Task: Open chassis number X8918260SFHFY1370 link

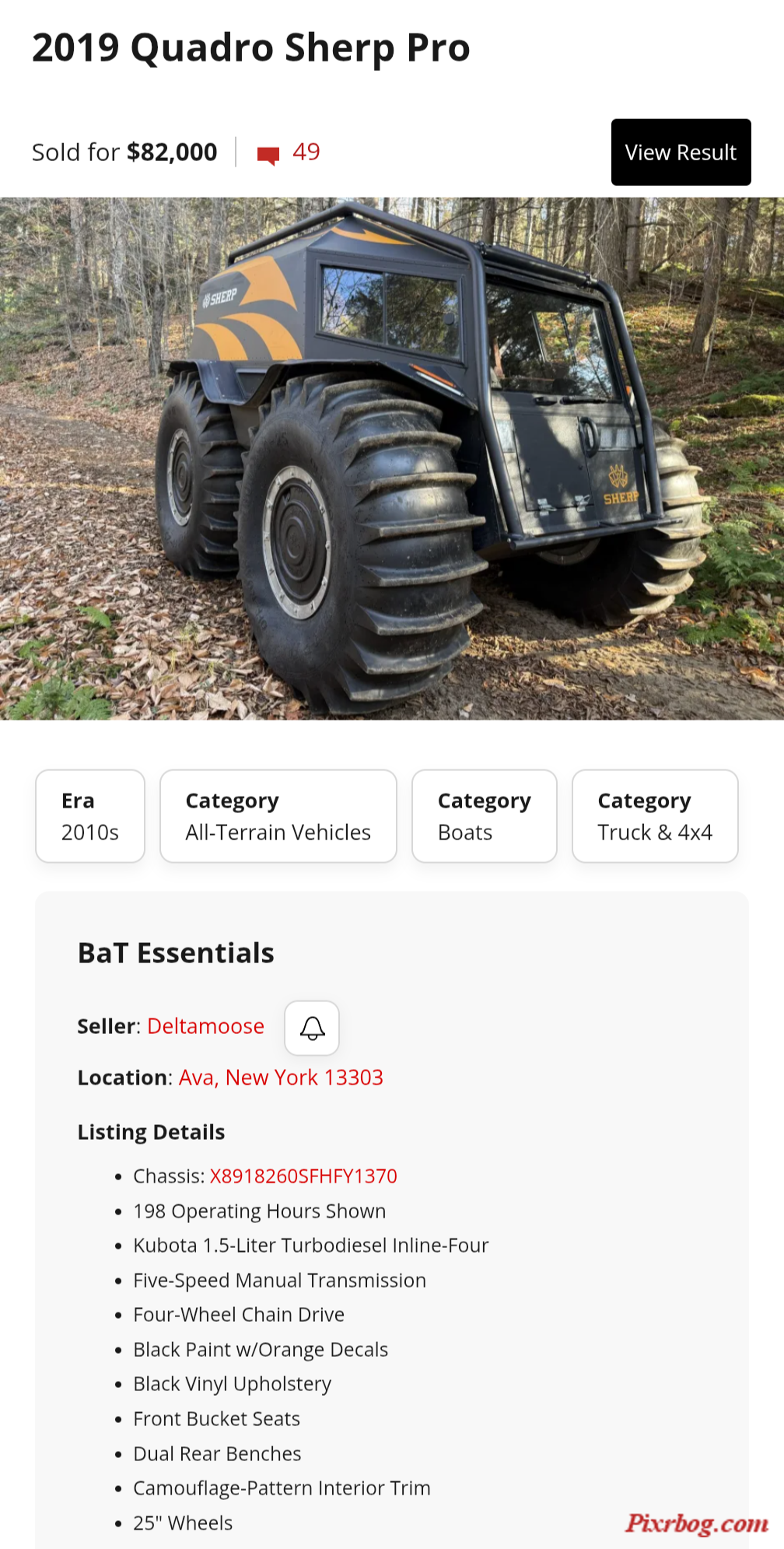Action: (x=303, y=1176)
